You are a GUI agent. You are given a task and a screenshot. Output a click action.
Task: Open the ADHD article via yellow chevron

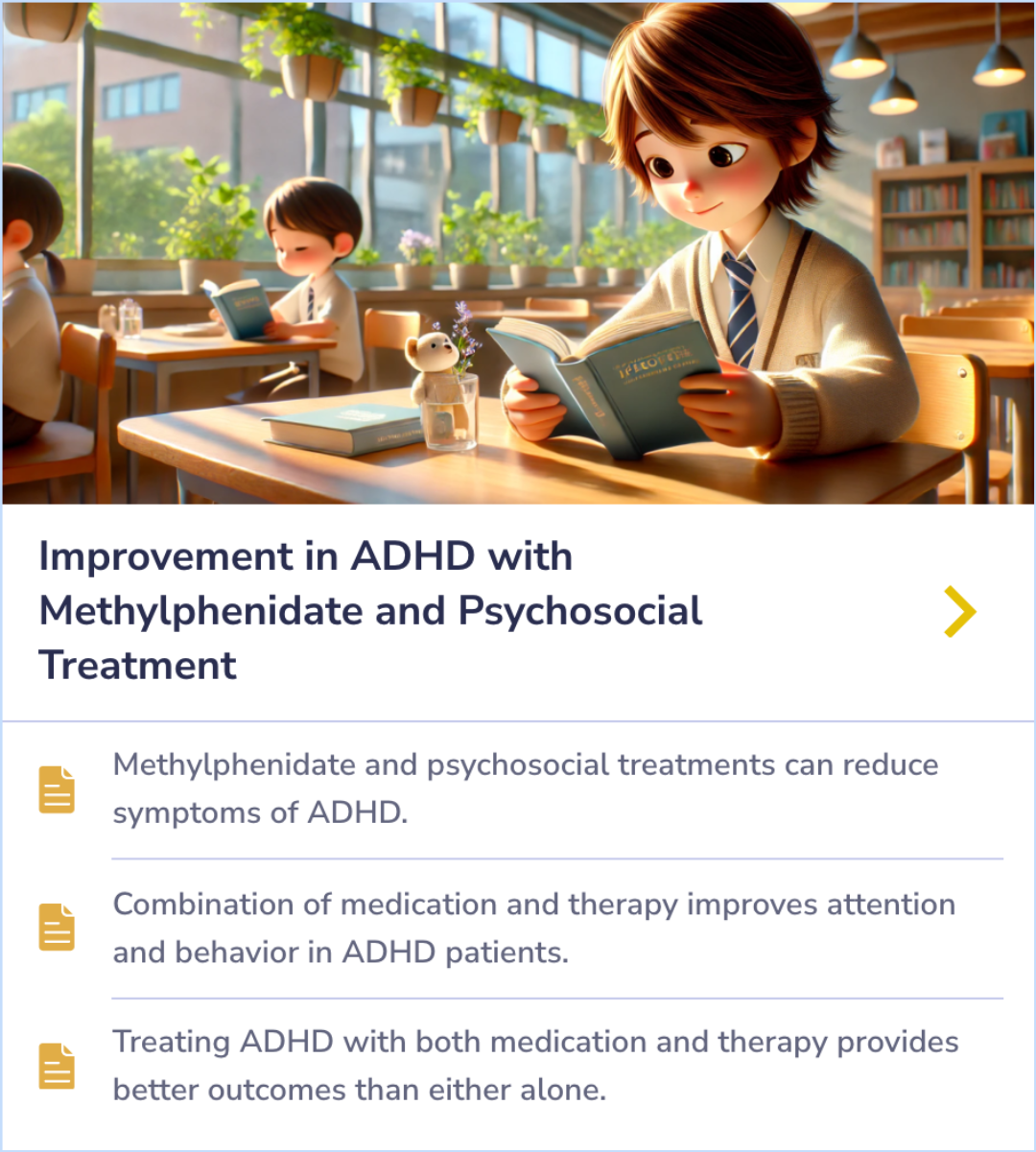pyautogui.click(x=959, y=611)
